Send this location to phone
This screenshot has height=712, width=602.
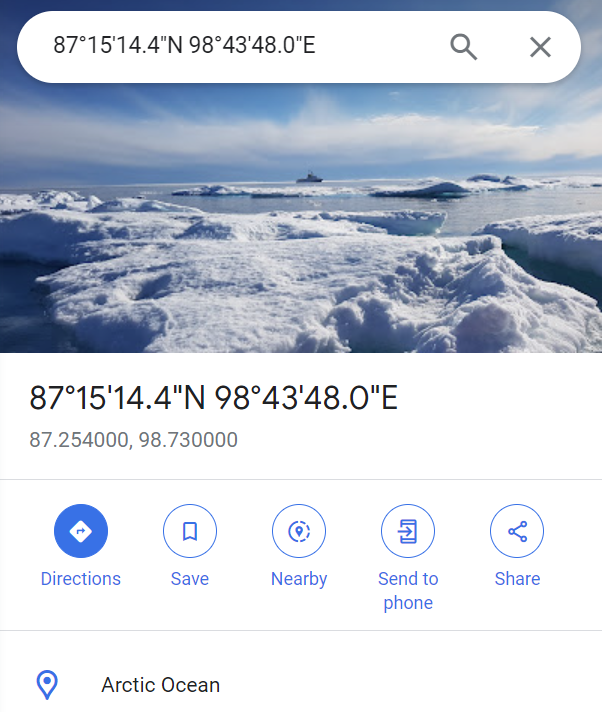(x=408, y=531)
